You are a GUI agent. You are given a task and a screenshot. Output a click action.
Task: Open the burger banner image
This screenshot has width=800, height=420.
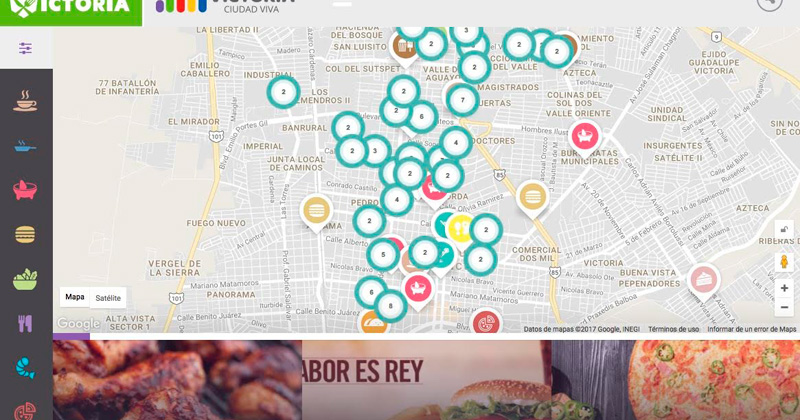426,380
